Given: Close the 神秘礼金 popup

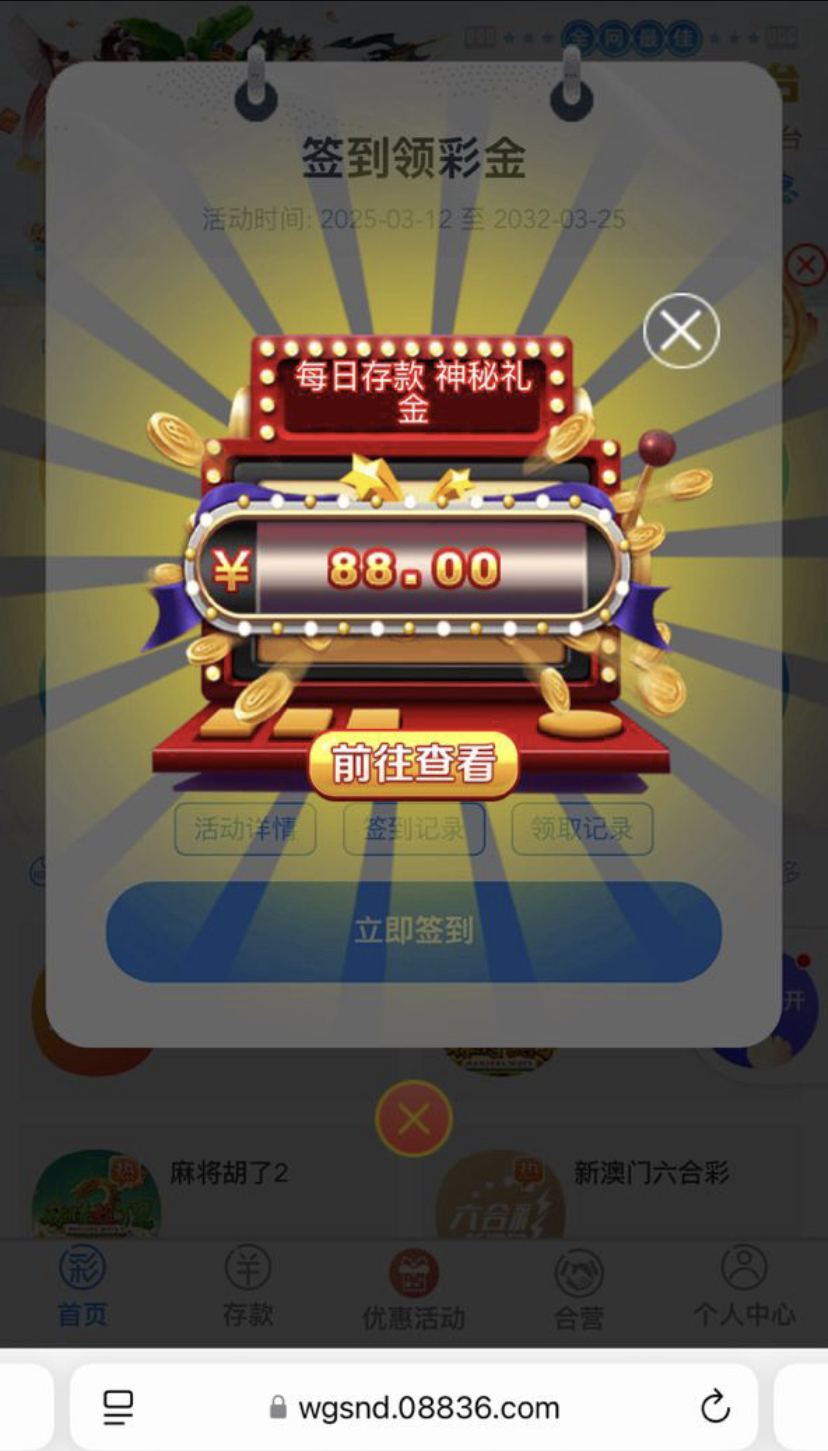Looking at the screenshot, I should 681,331.
